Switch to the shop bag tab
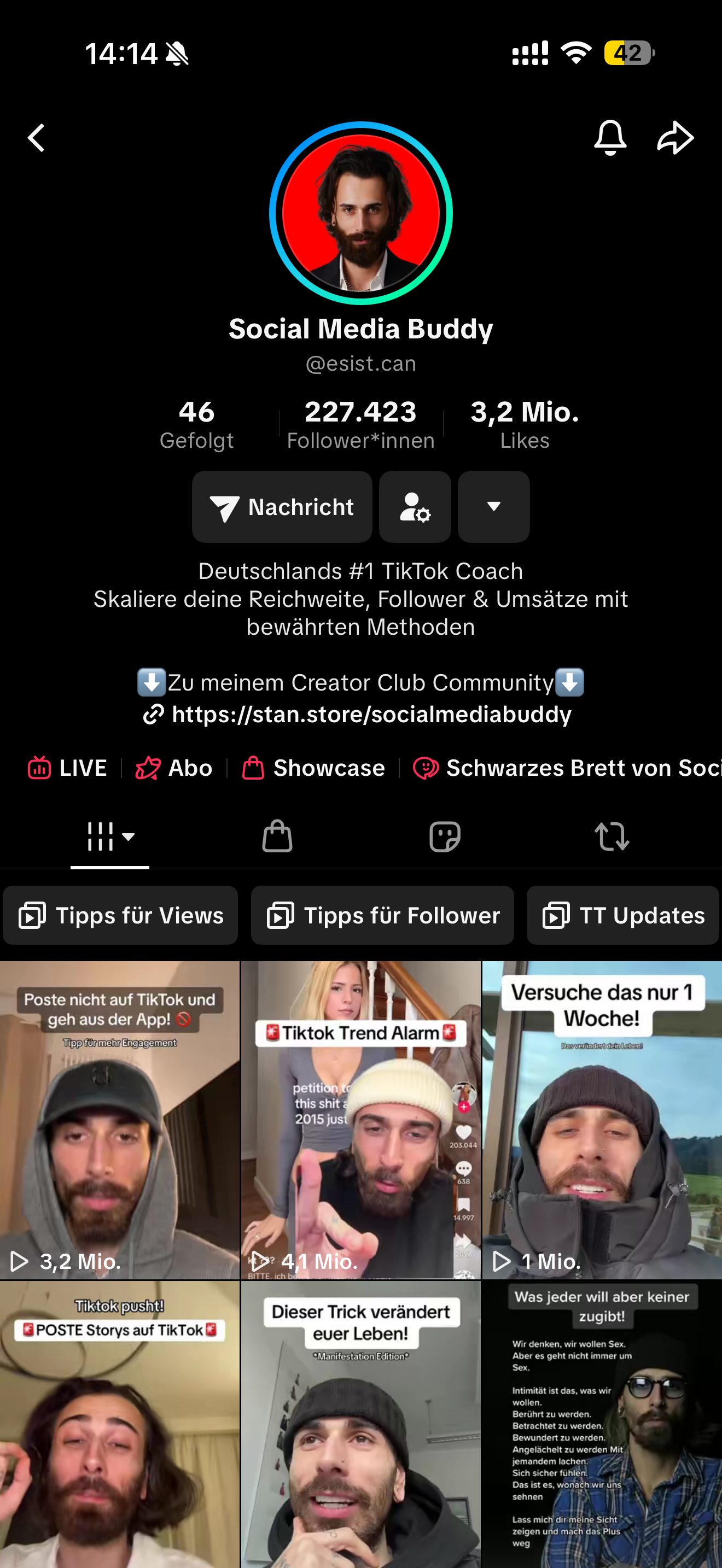722x1568 pixels. coord(277,836)
